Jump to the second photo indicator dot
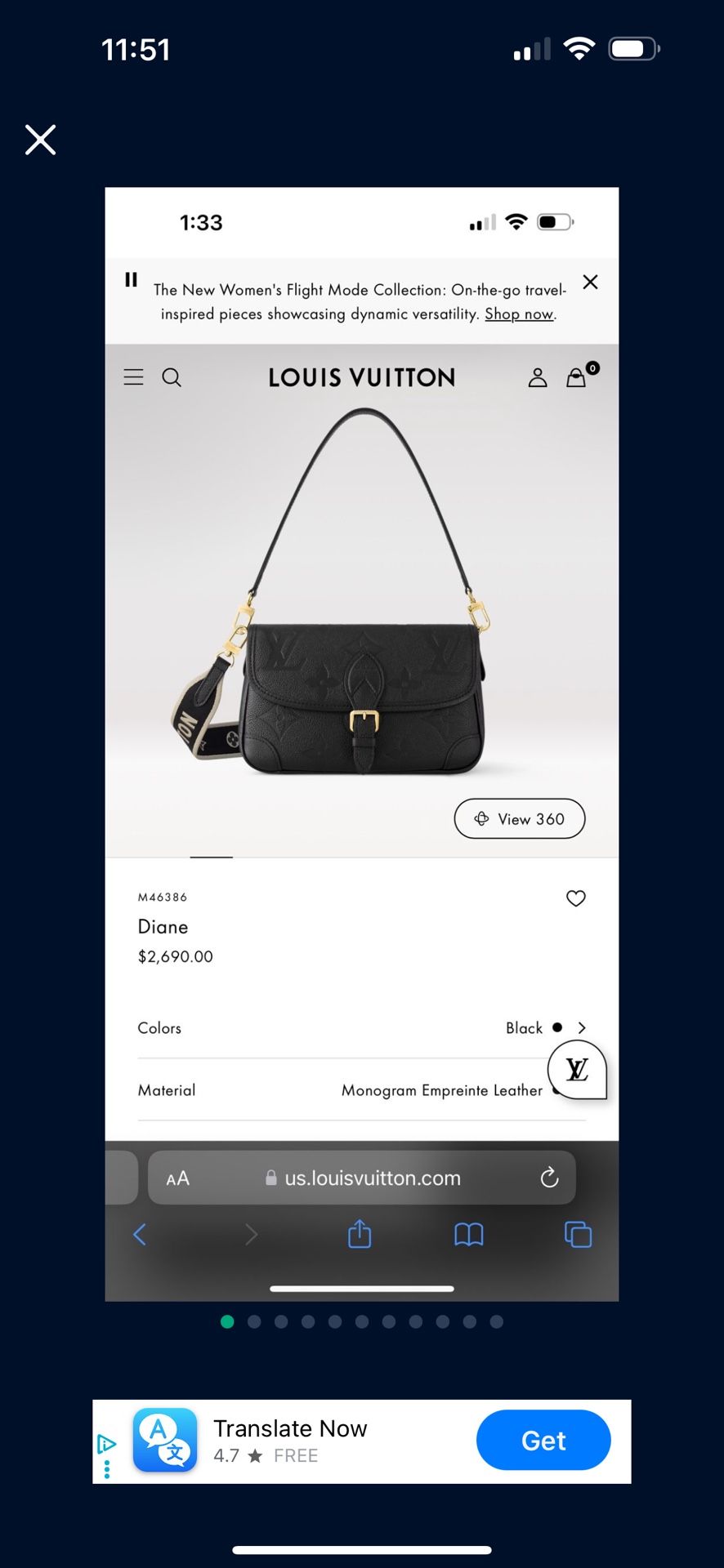Viewport: 724px width, 1568px height. (254, 1321)
